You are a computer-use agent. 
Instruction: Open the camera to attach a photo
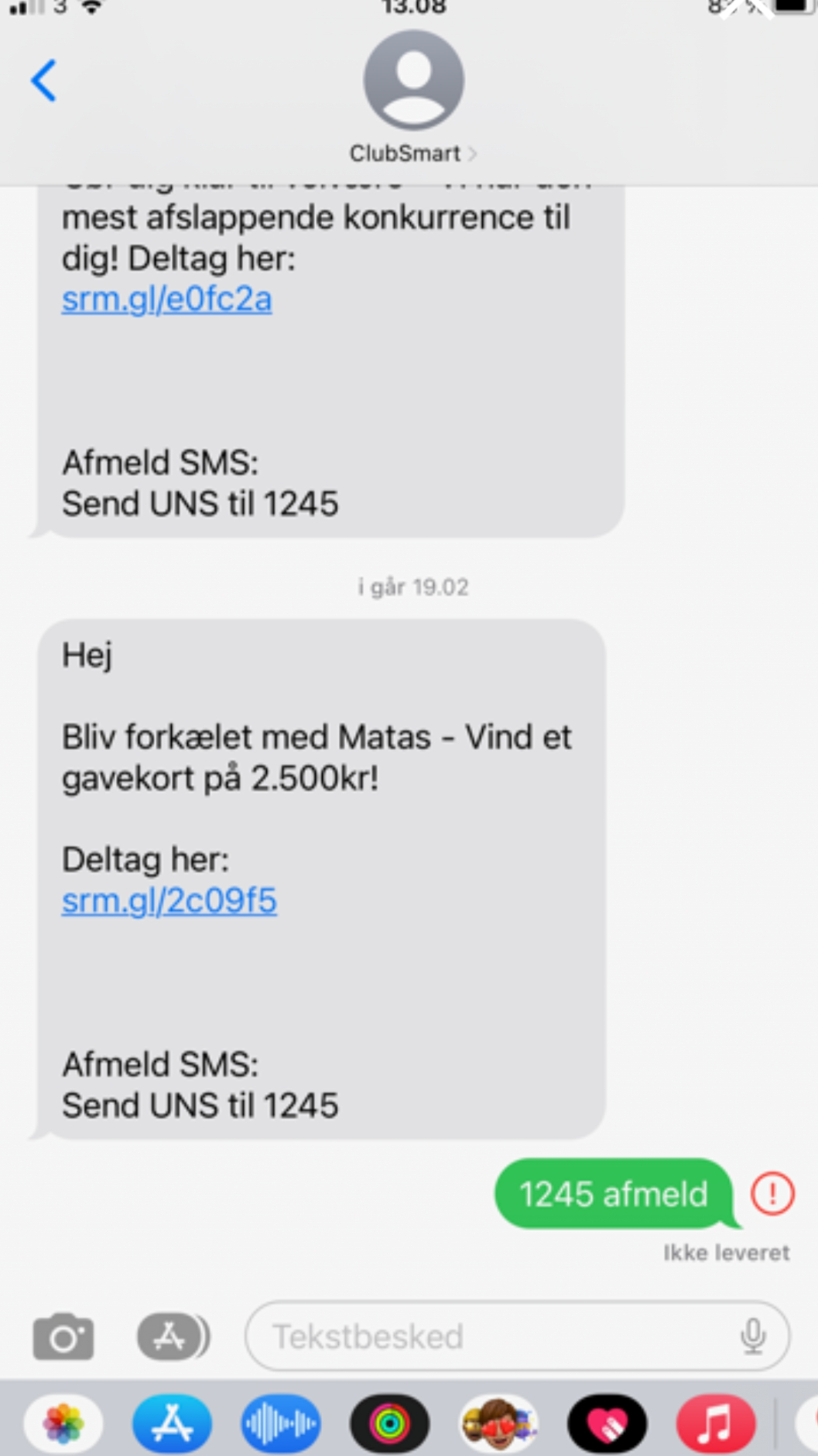(63, 1337)
